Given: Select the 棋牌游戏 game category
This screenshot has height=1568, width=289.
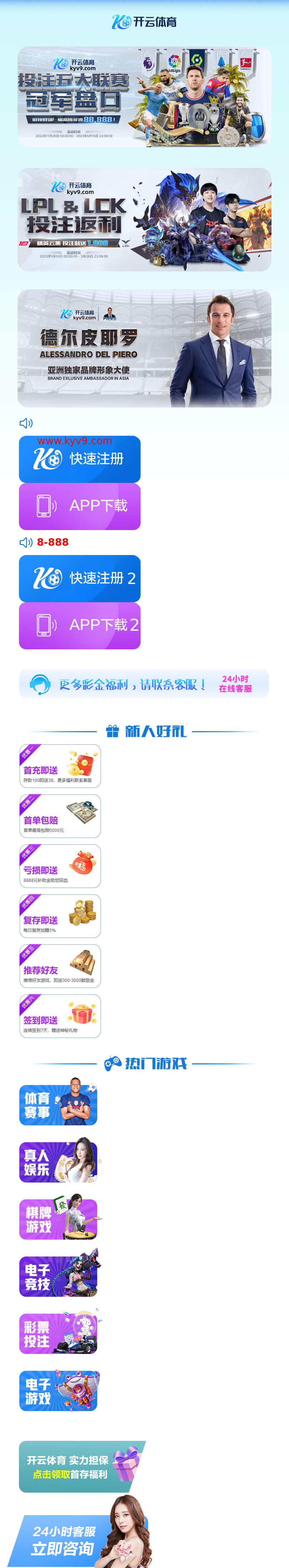Looking at the screenshot, I should 59,1219.
